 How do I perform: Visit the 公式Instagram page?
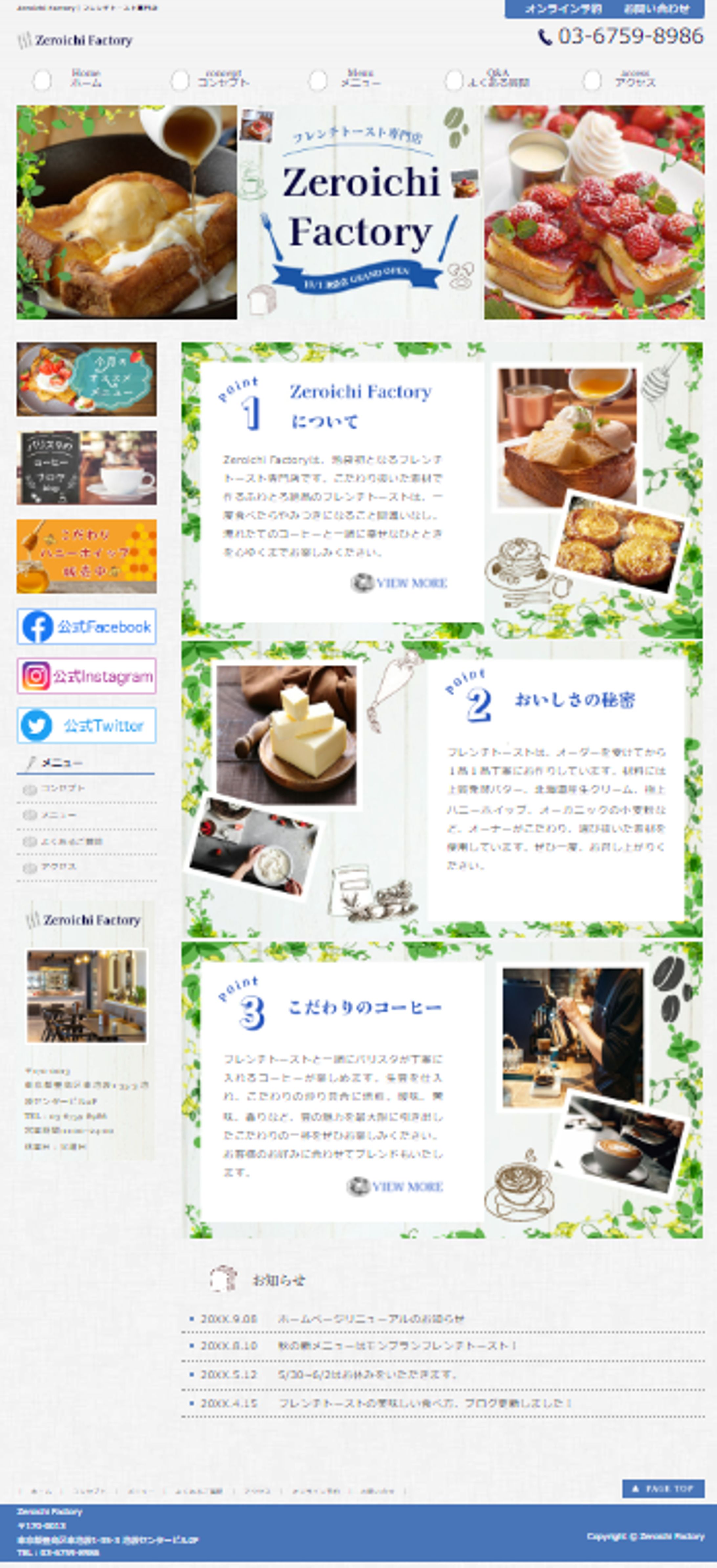(x=86, y=676)
